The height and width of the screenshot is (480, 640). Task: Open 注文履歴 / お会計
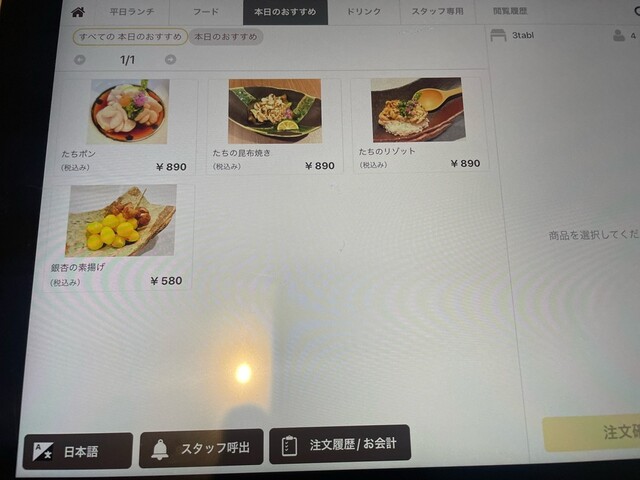click(340, 444)
